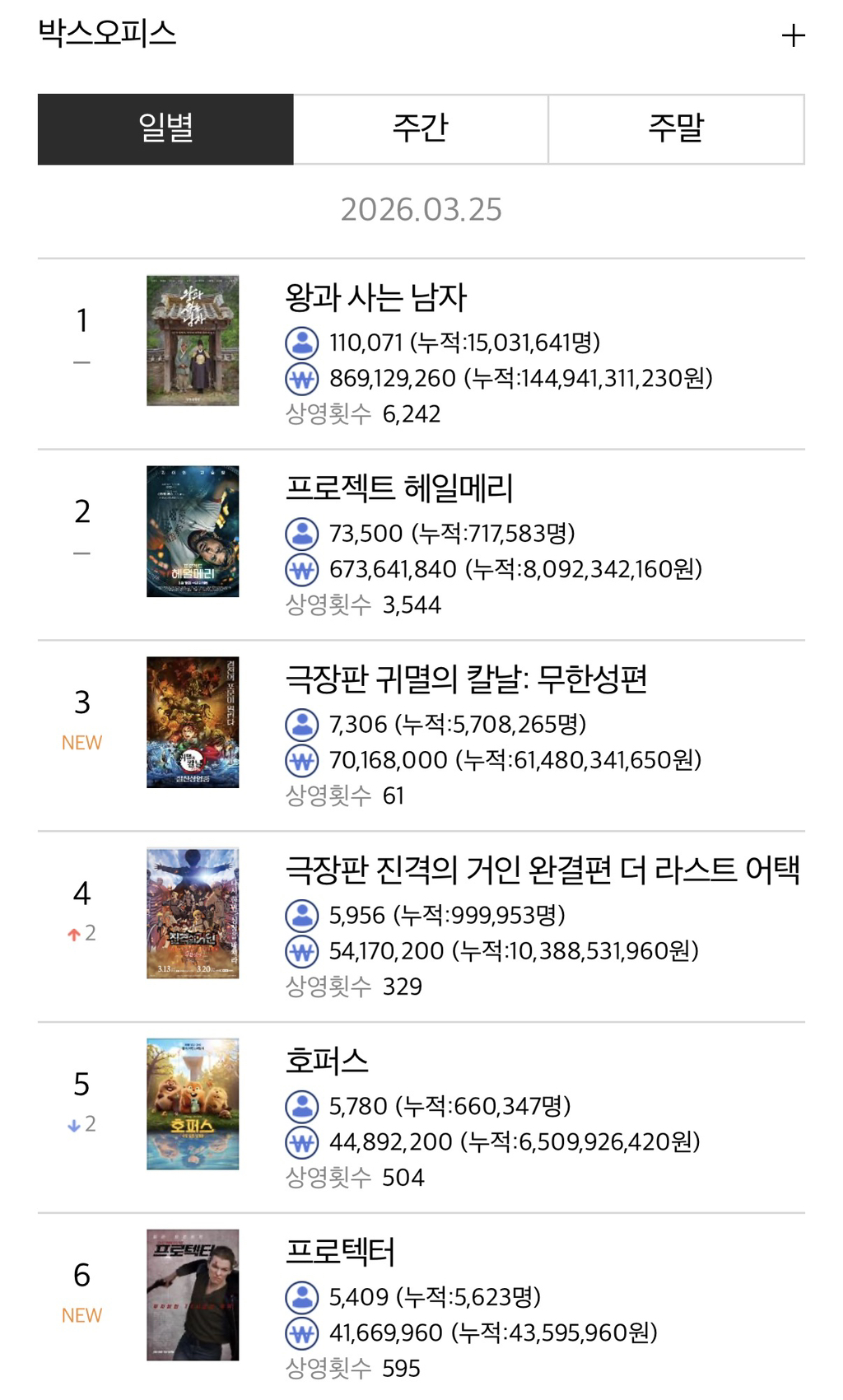Switch to the 주말 tab
Image resolution: width=843 pixels, height=1400 pixels.
(676, 129)
